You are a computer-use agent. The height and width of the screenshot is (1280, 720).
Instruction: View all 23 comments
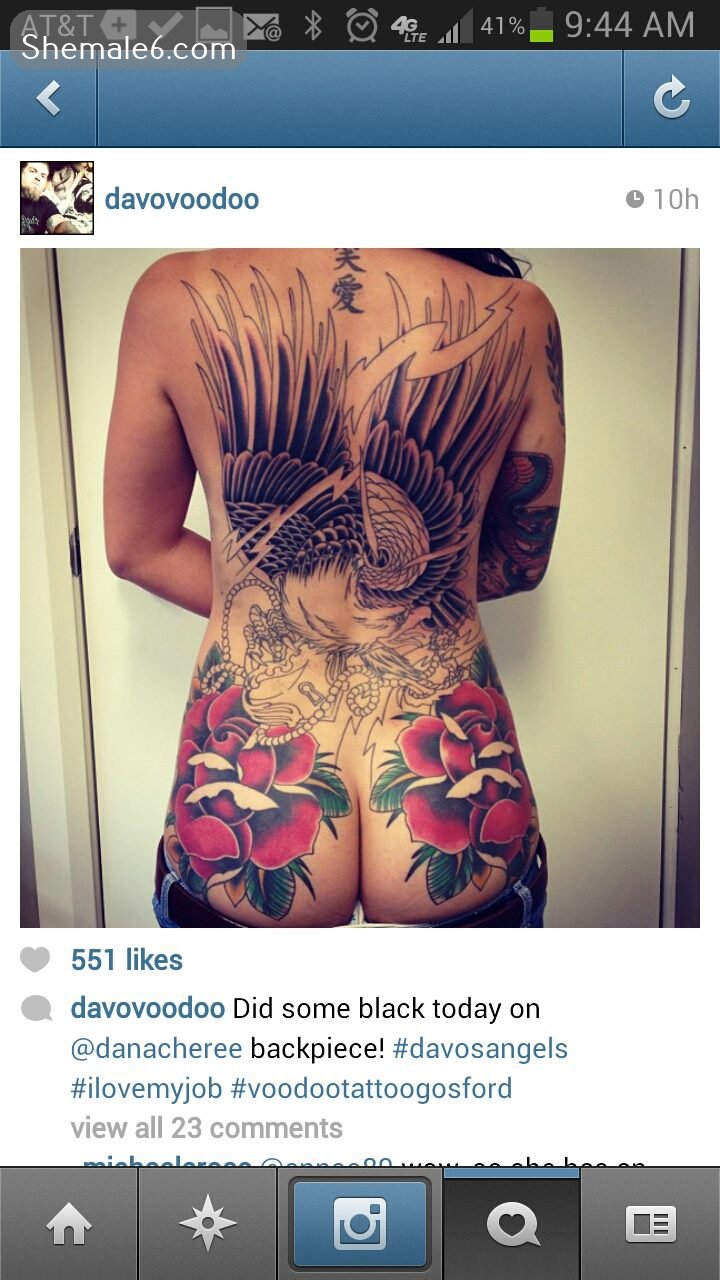click(x=206, y=1128)
